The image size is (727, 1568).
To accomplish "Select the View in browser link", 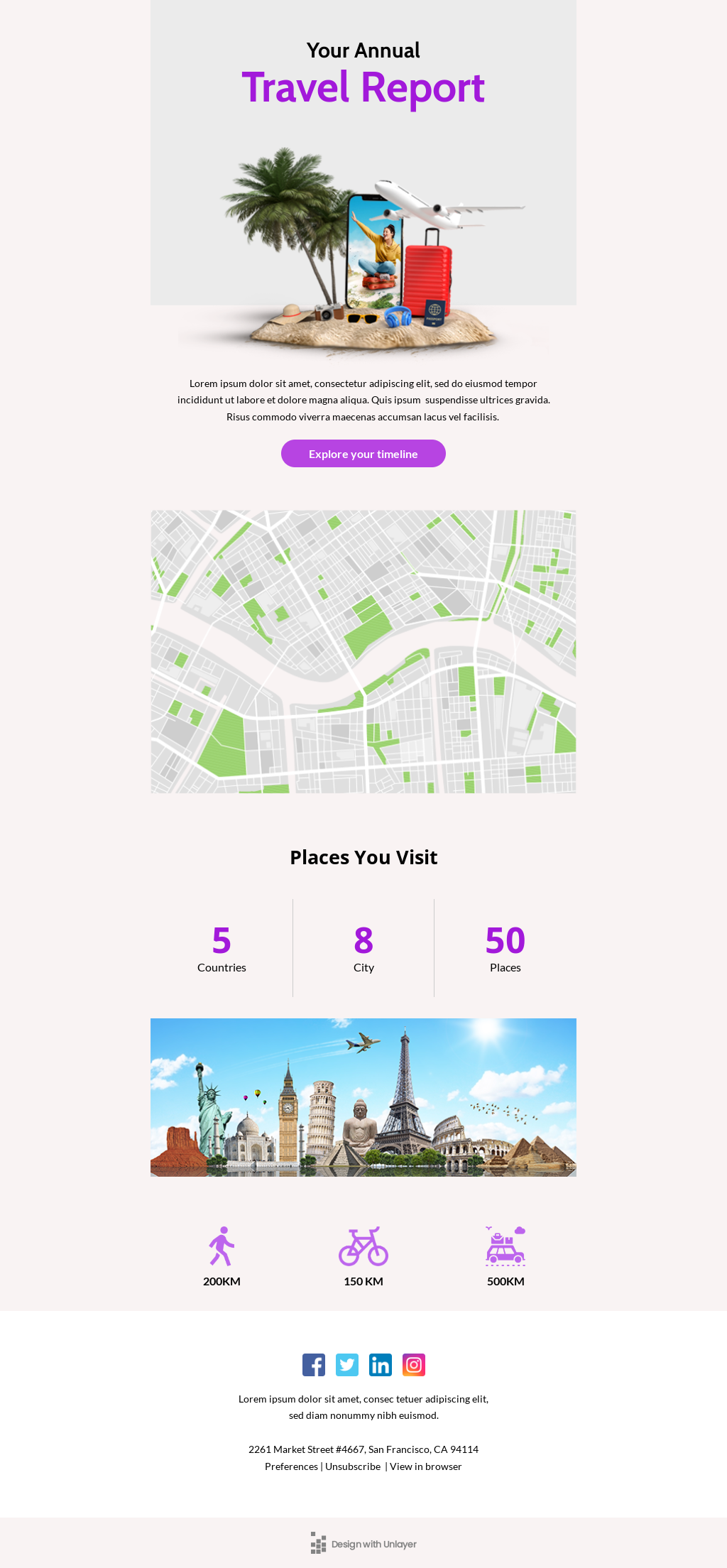I will 425,1466.
